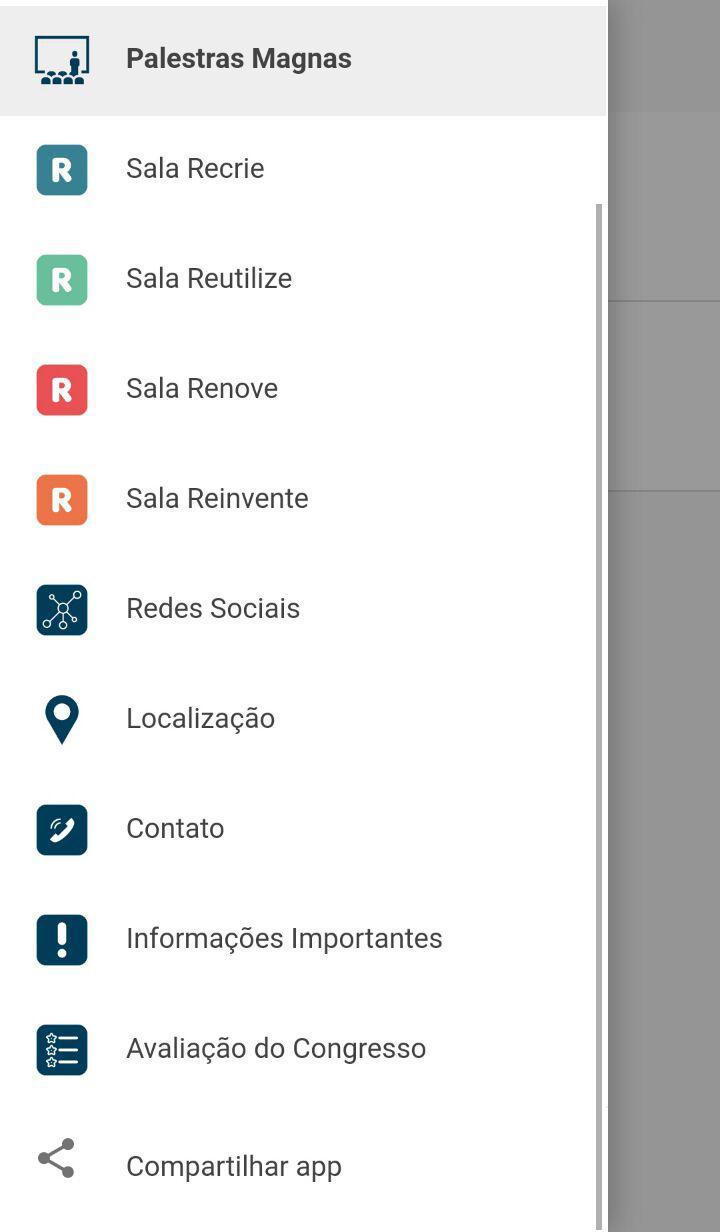Choose Sala Reinvente
Screen dimensions: 720x1232
(x=216, y=499)
